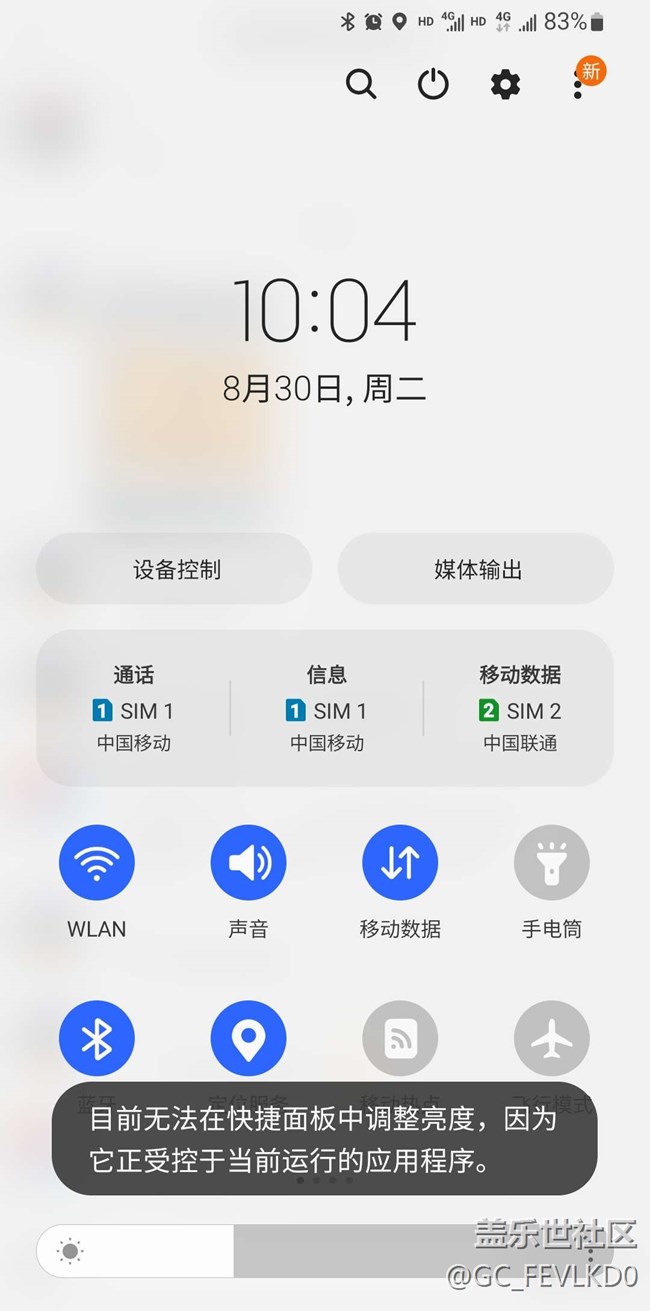Disable Bluetooth toggle
Image resolution: width=650 pixels, height=1311 pixels.
click(97, 1038)
